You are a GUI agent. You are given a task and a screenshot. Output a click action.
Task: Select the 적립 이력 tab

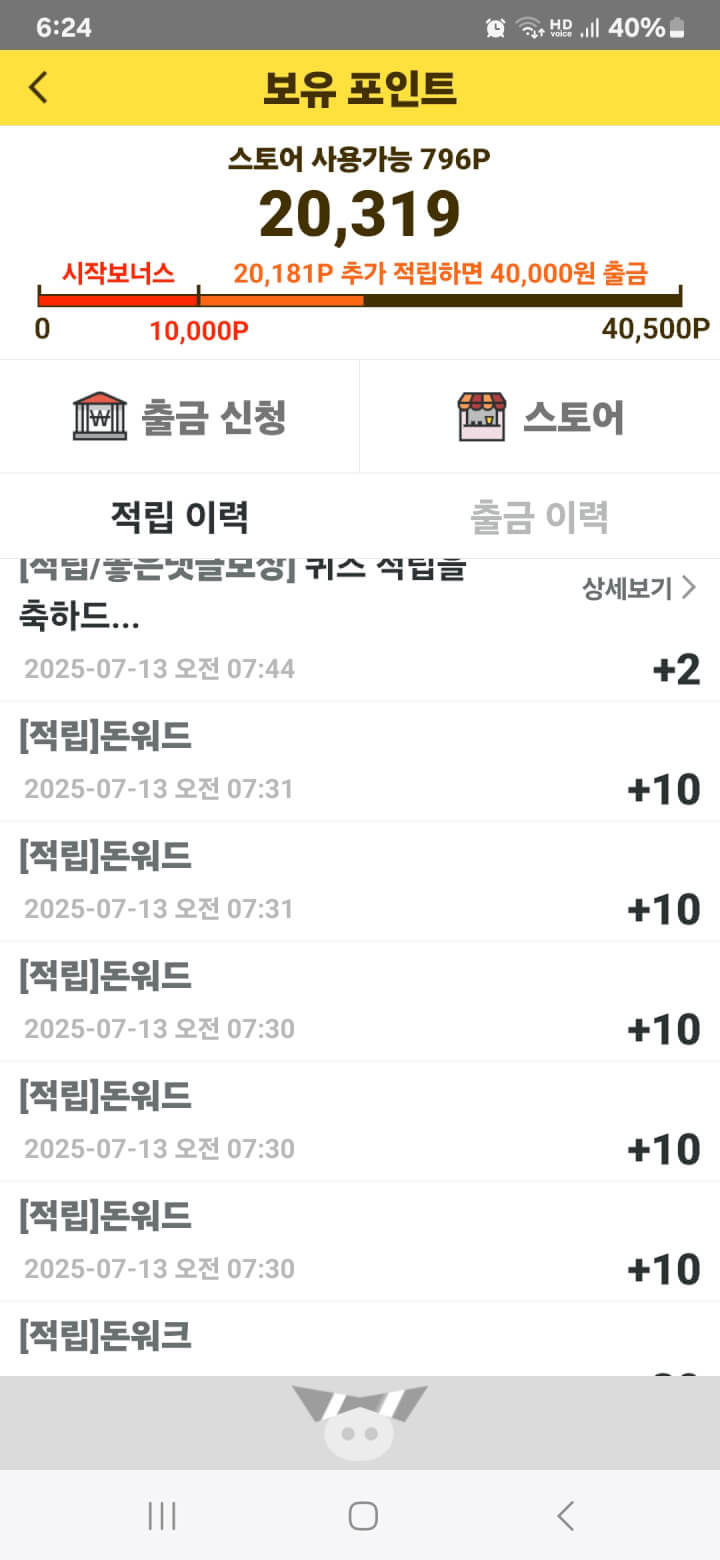(x=180, y=517)
